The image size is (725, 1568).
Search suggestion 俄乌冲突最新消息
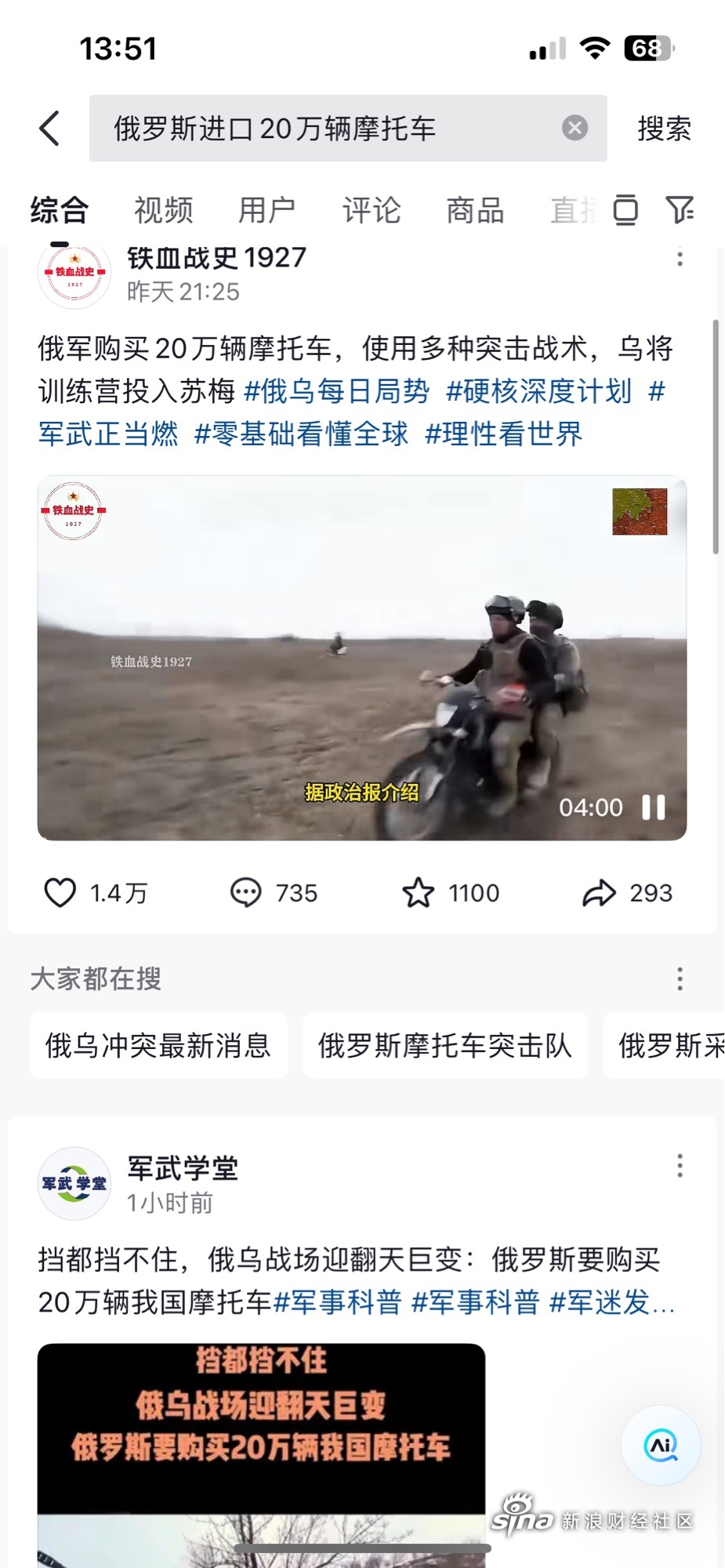coord(158,1045)
